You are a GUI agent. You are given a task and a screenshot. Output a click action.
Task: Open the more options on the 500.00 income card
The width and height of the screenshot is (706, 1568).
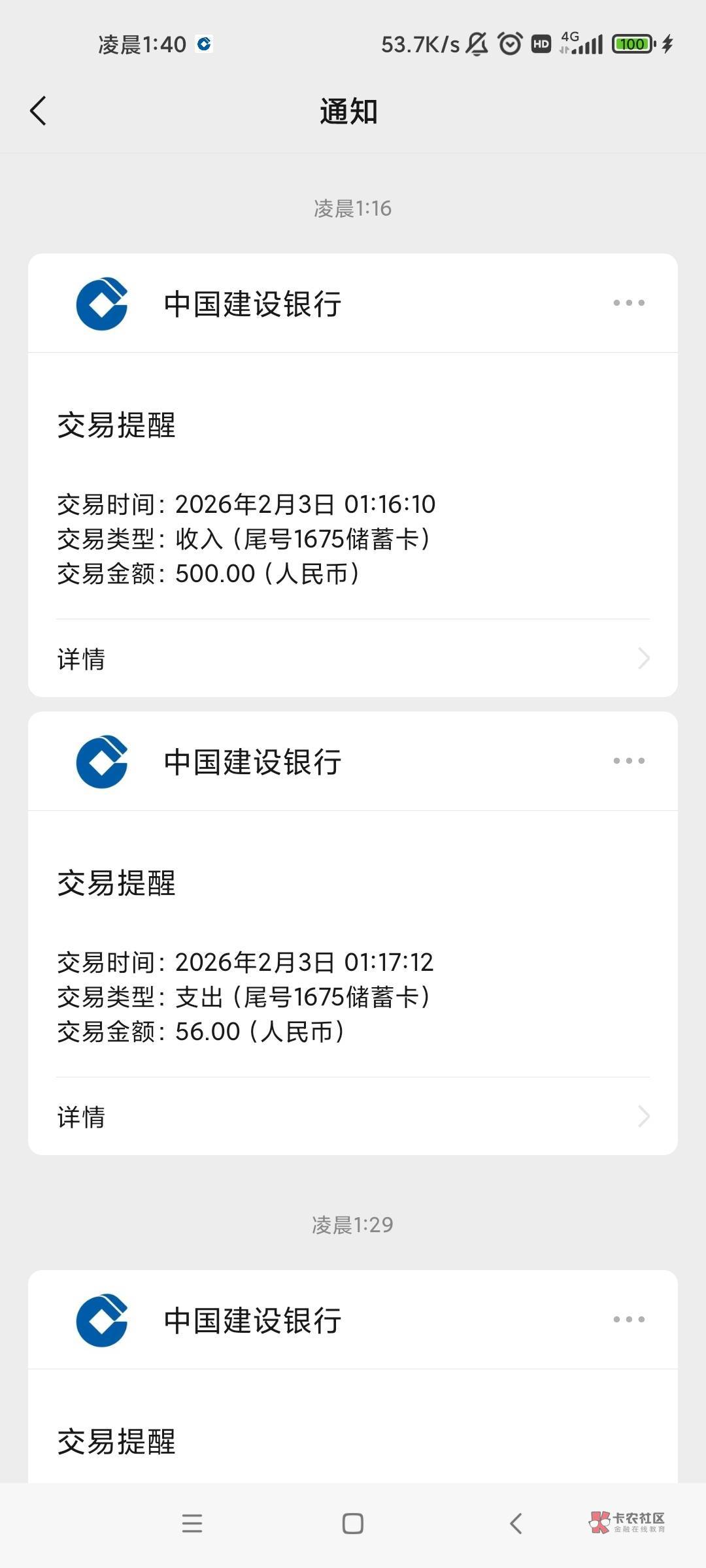pos(629,303)
